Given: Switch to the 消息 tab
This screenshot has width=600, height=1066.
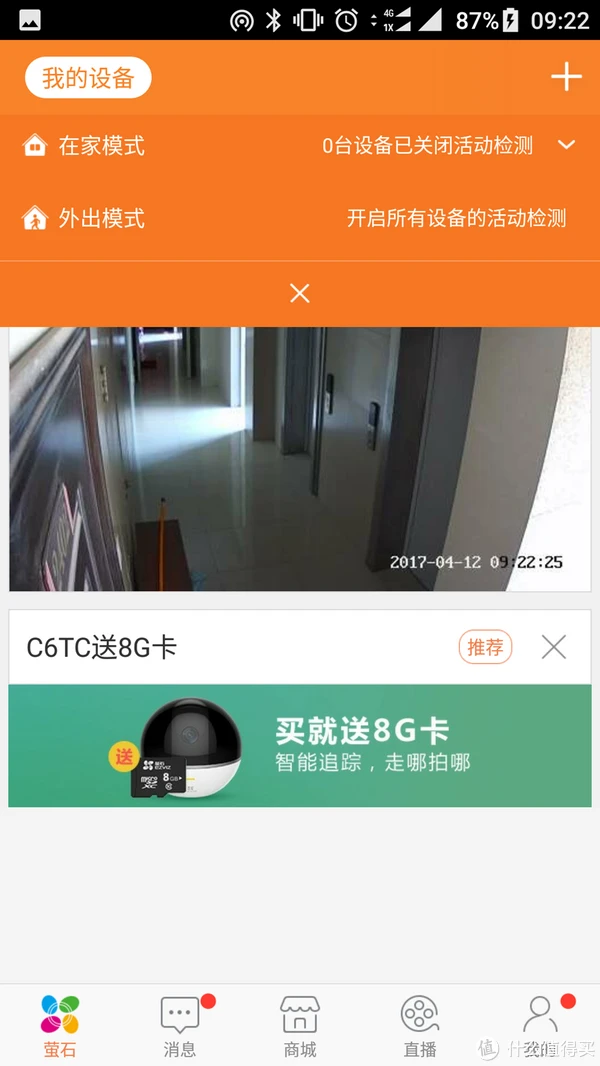Looking at the screenshot, I should 180,1025.
